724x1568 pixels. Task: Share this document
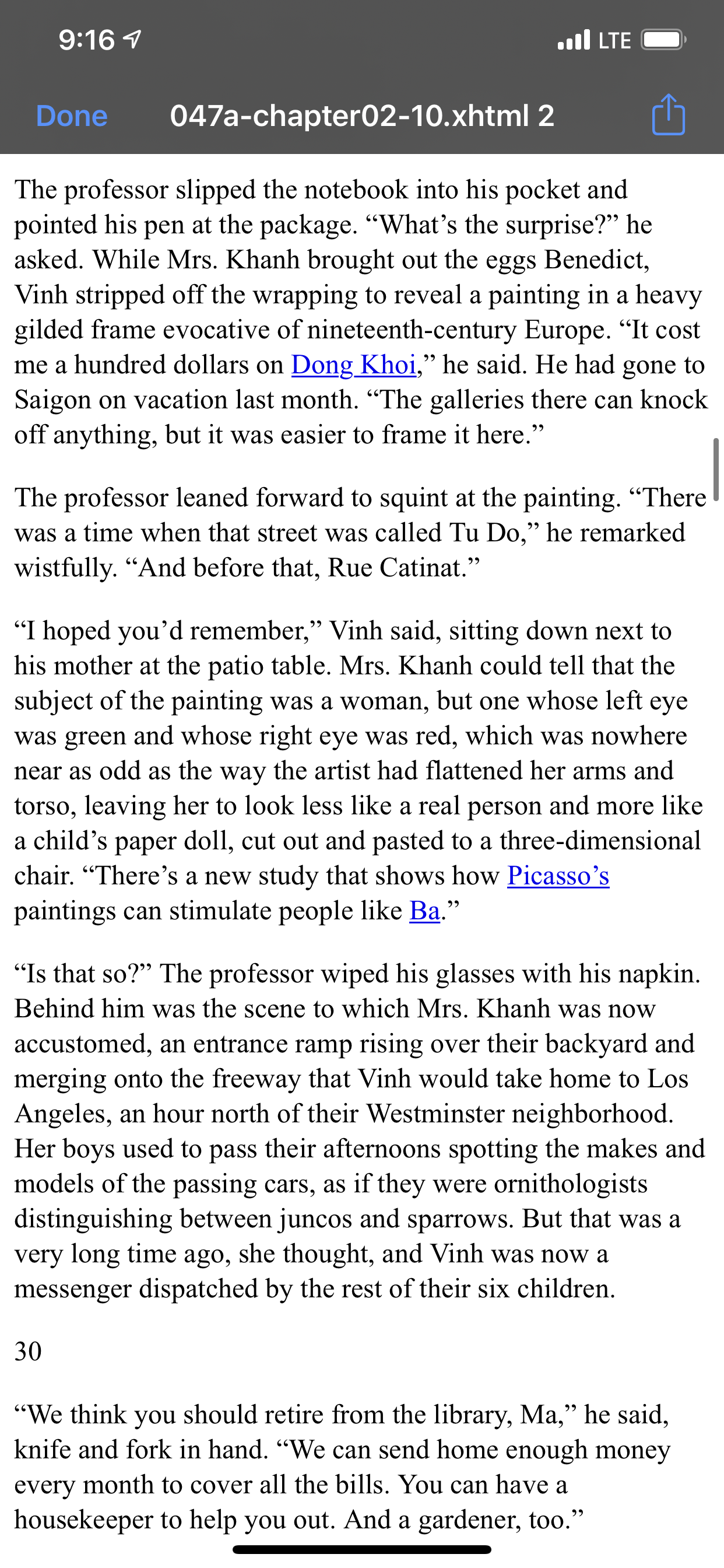click(x=668, y=114)
